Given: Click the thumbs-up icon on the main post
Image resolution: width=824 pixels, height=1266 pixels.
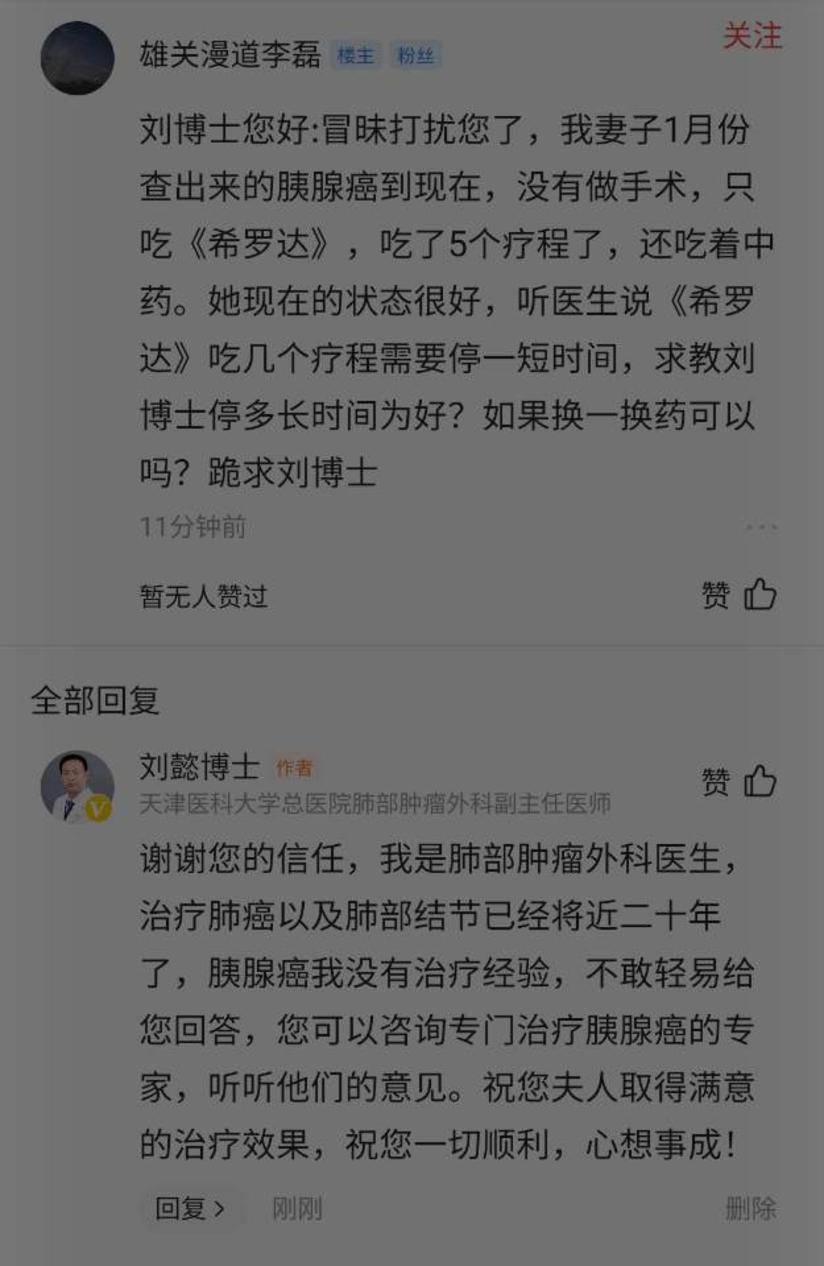Looking at the screenshot, I should click(761, 594).
